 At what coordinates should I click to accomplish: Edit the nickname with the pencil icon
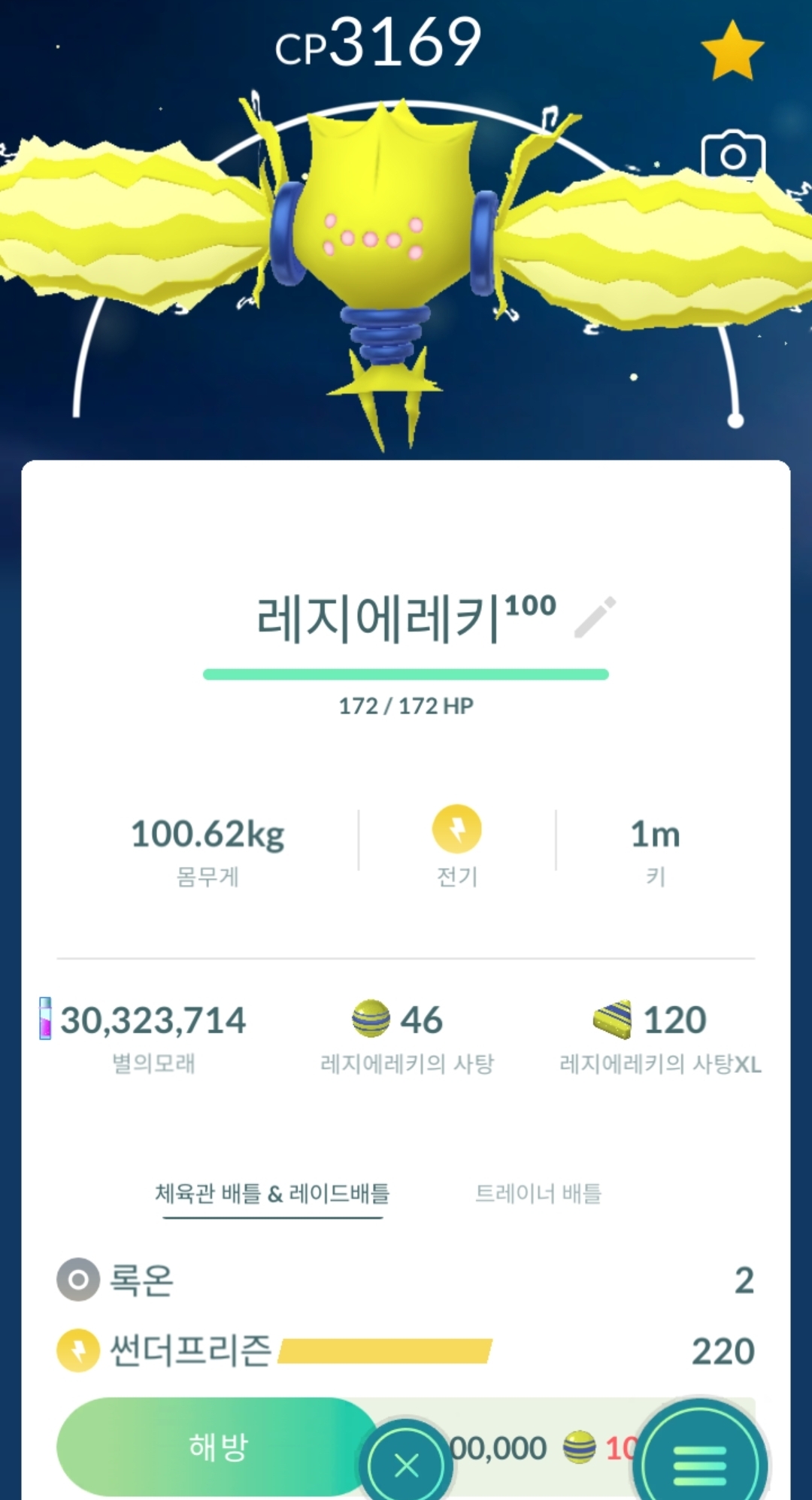pyautogui.click(x=595, y=618)
